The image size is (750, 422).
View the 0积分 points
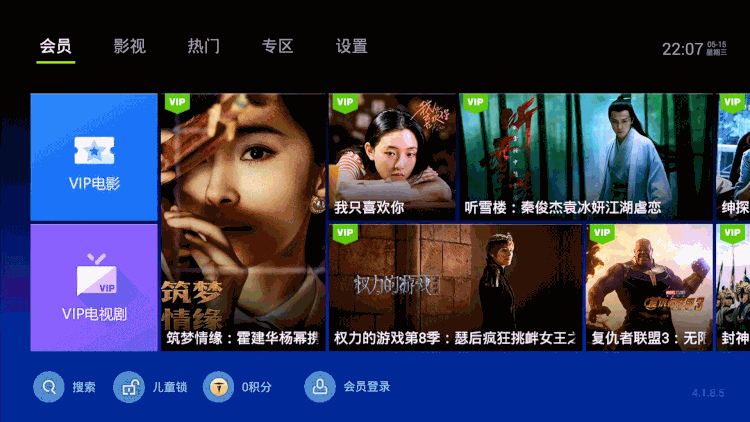point(238,387)
